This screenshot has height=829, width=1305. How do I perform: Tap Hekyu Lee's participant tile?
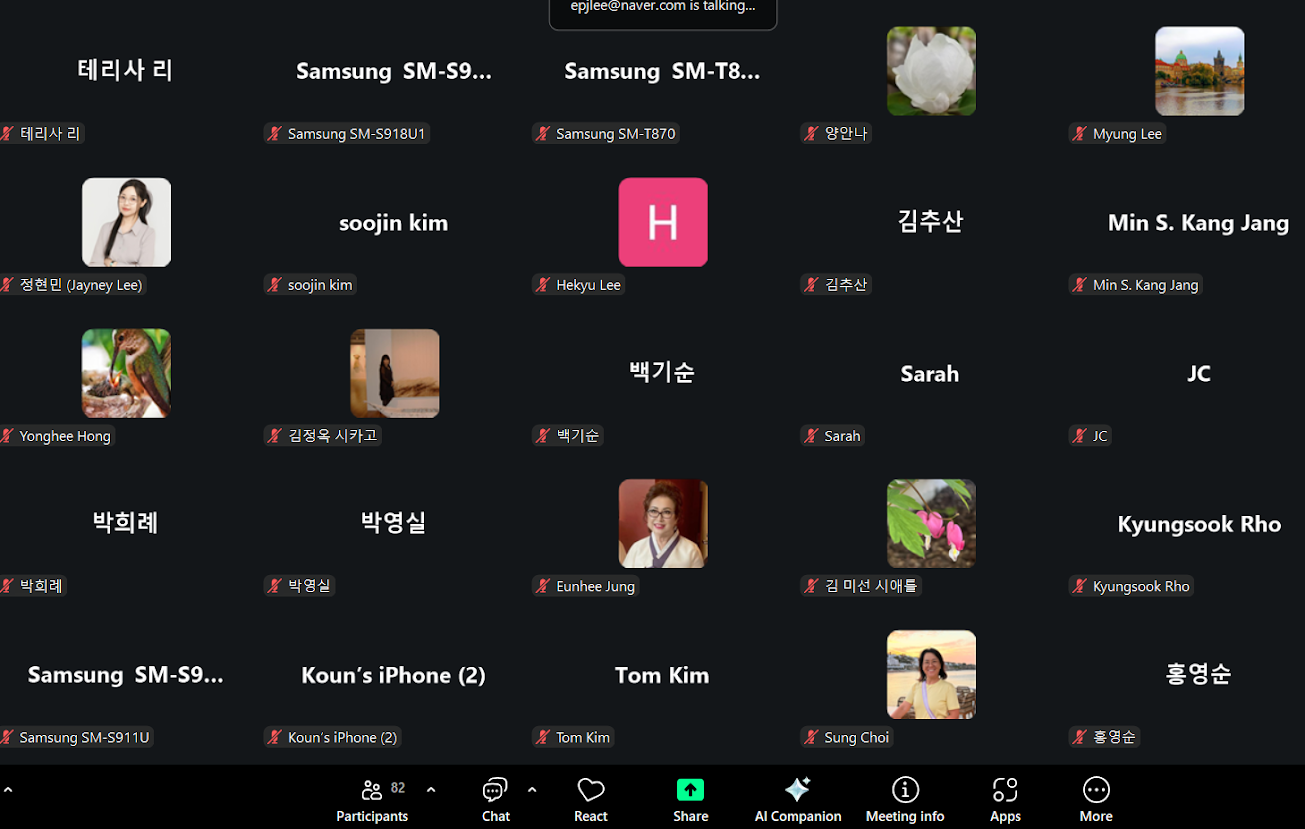pos(662,223)
